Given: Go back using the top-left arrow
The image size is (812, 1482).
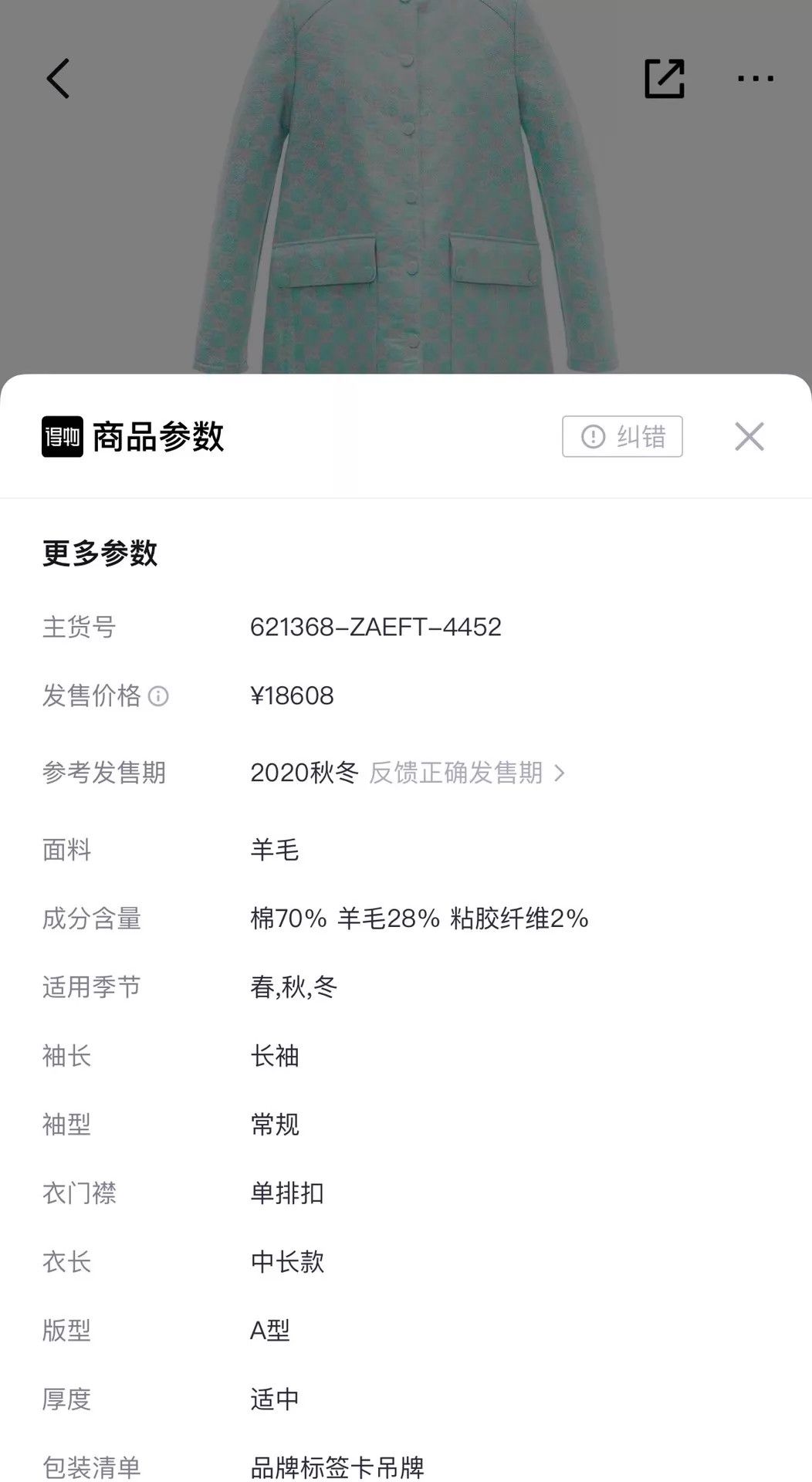Looking at the screenshot, I should [x=58, y=79].
